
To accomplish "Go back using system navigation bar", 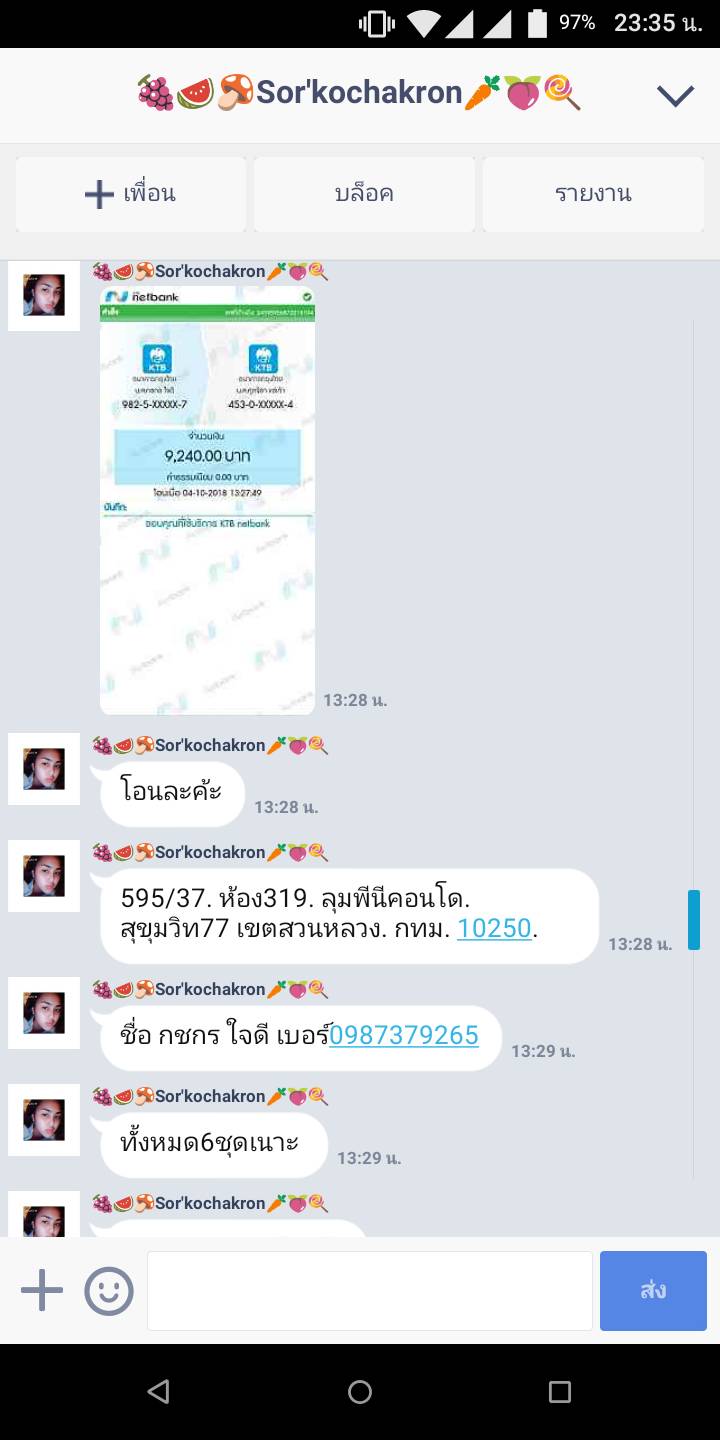I will coord(158,1392).
